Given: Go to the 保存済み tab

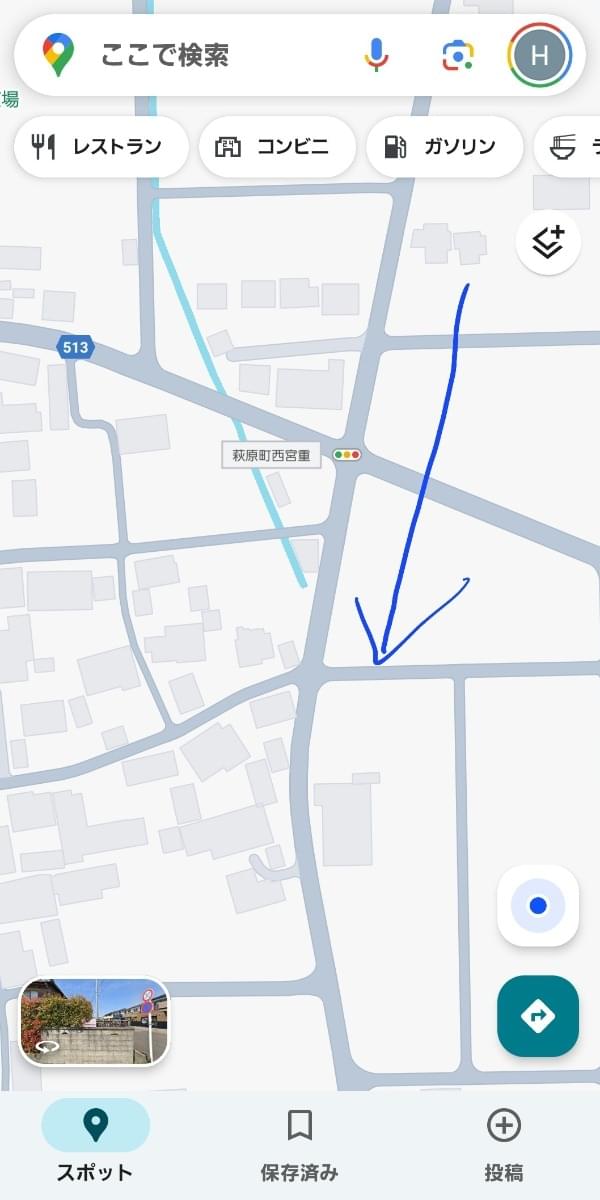Looking at the screenshot, I should (299, 1141).
